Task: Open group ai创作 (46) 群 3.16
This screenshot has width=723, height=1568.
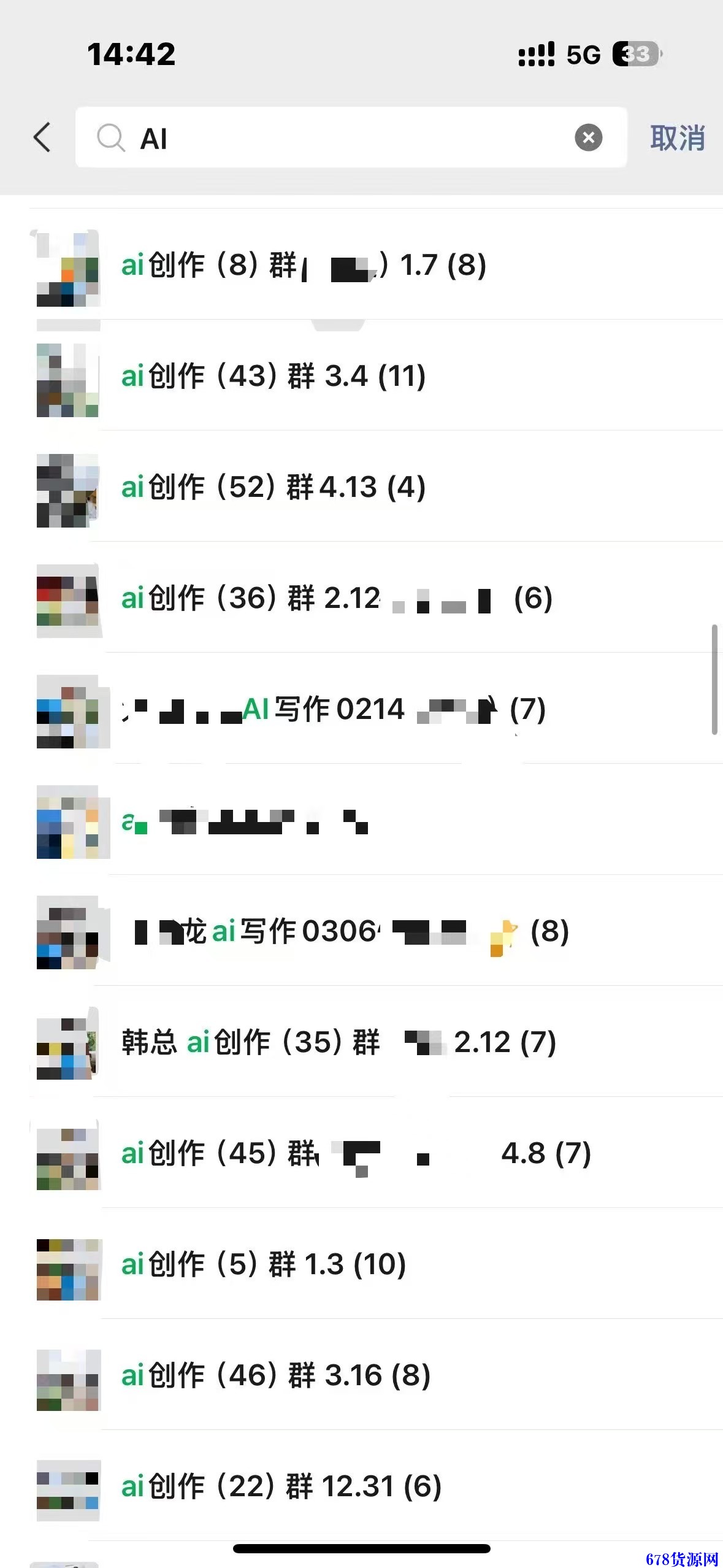Action: click(x=362, y=1375)
